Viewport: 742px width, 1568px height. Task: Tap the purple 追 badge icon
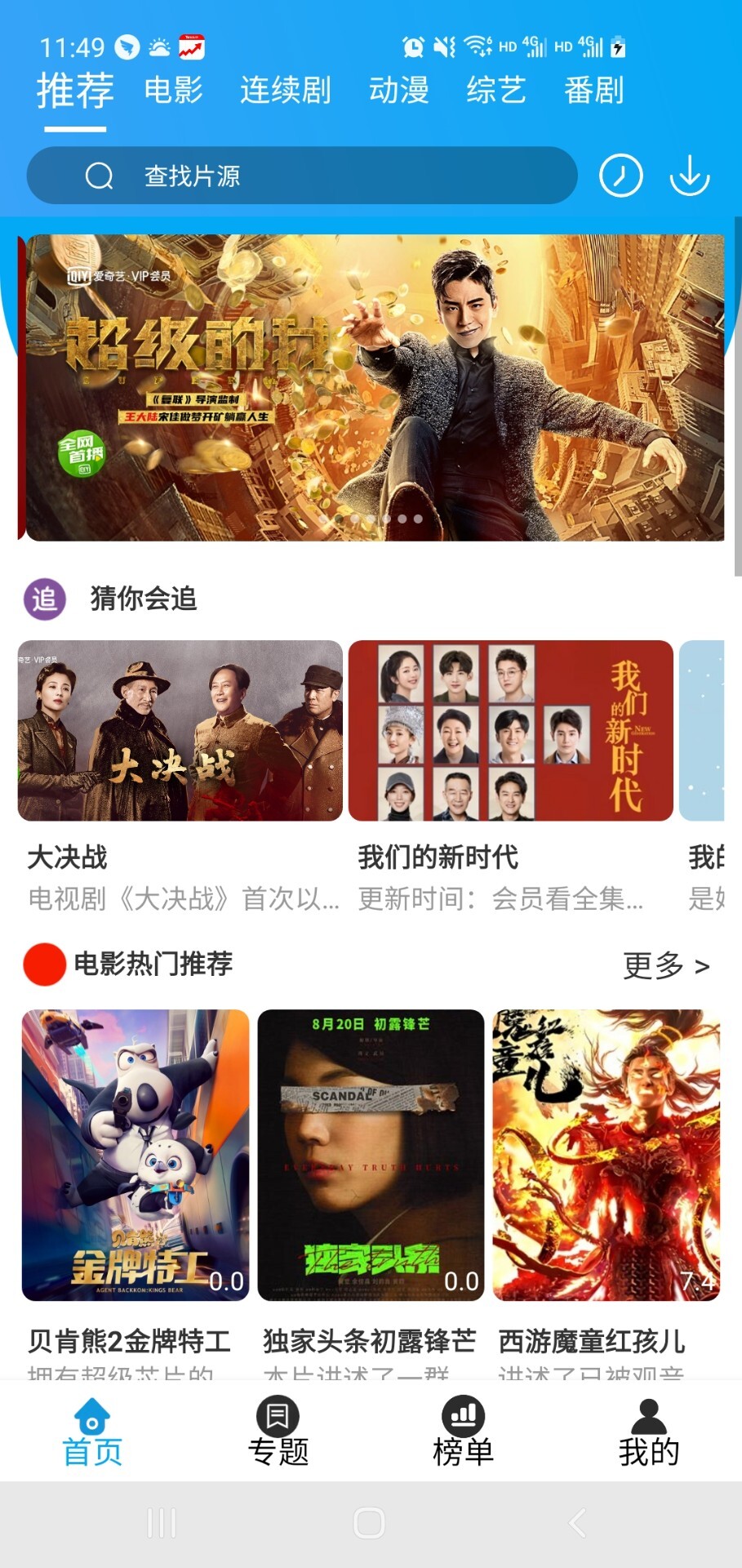(x=45, y=599)
